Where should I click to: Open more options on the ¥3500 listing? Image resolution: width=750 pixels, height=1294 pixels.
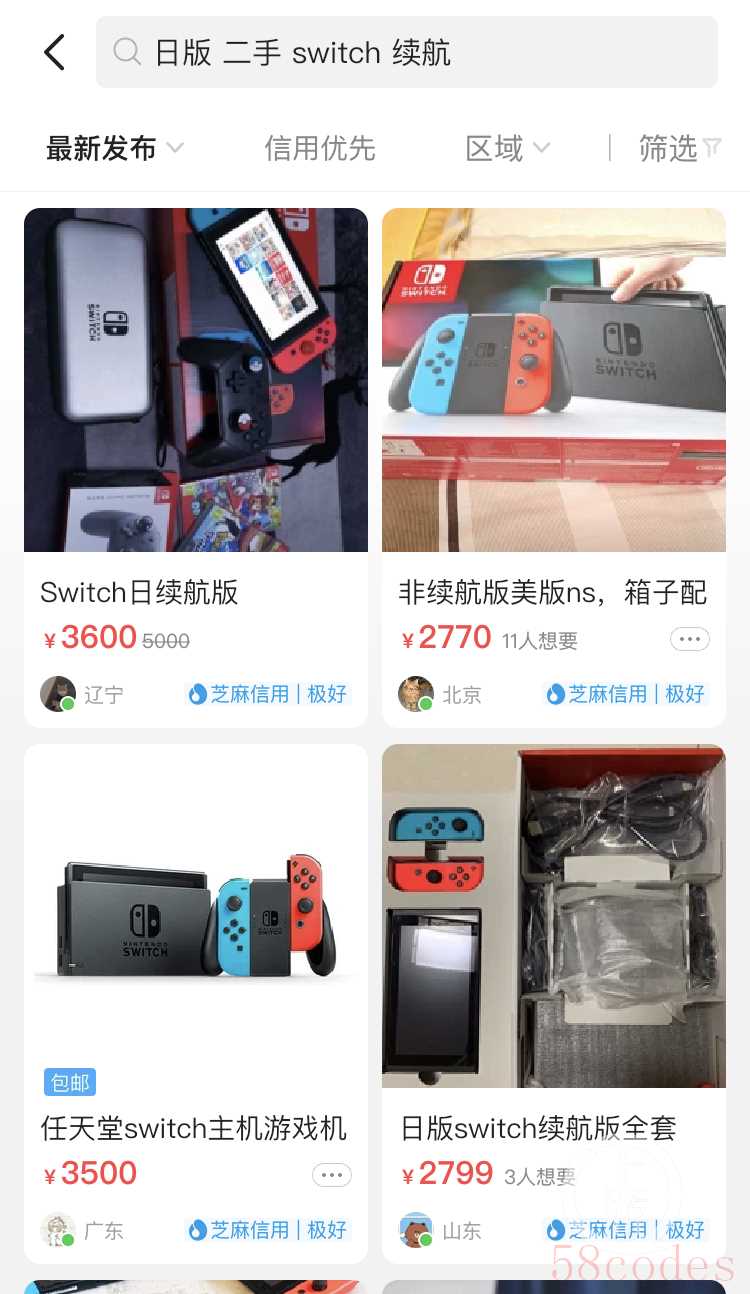tap(331, 1175)
